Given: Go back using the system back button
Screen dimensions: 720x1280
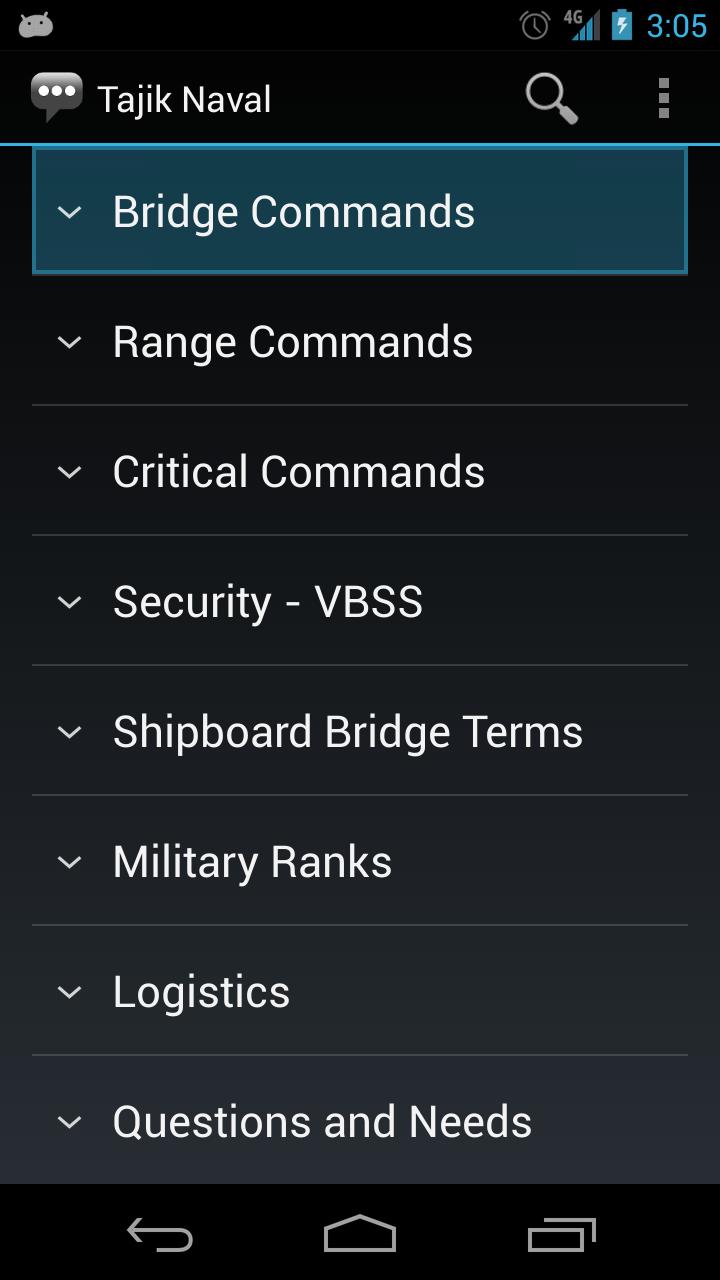Looking at the screenshot, I should pos(160,1235).
